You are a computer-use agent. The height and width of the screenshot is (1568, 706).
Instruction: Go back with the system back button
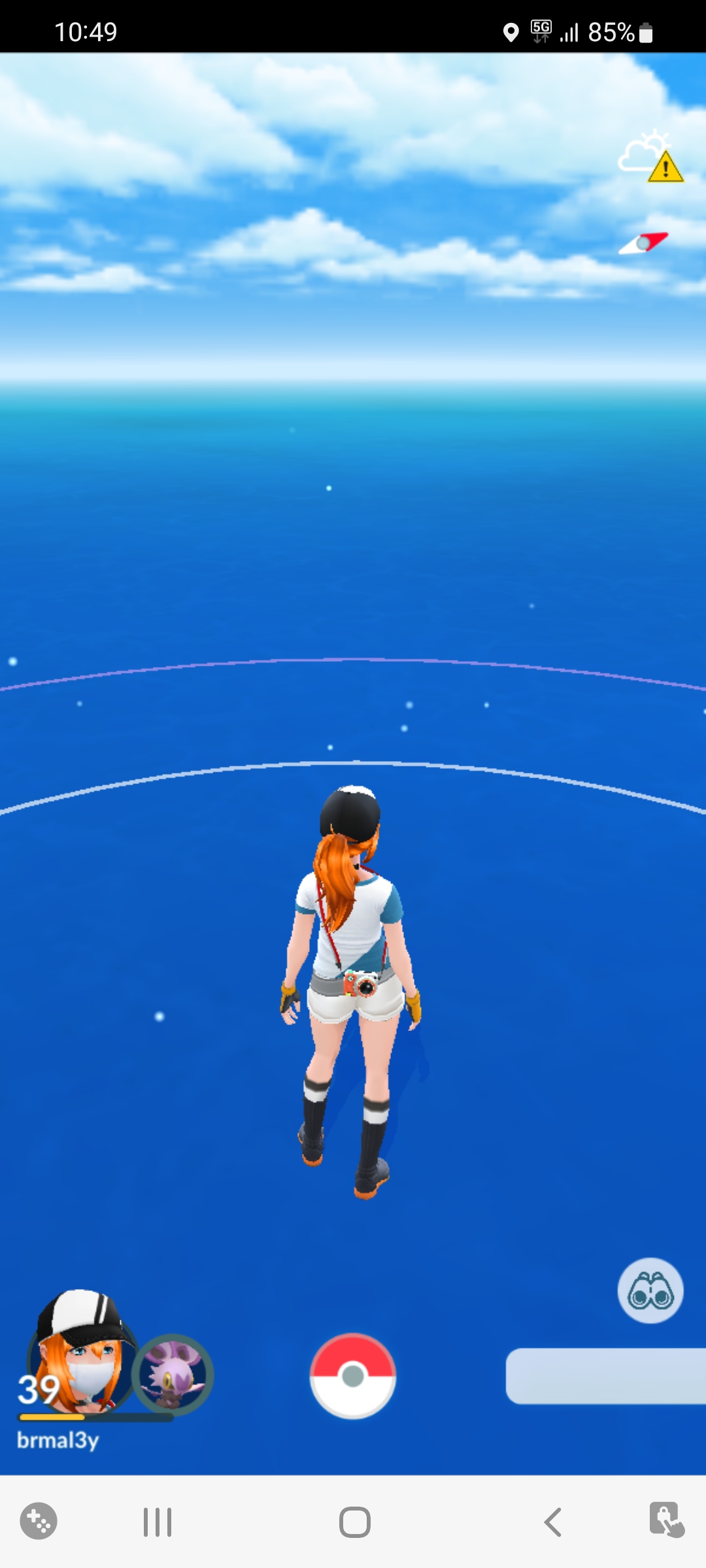click(553, 1522)
